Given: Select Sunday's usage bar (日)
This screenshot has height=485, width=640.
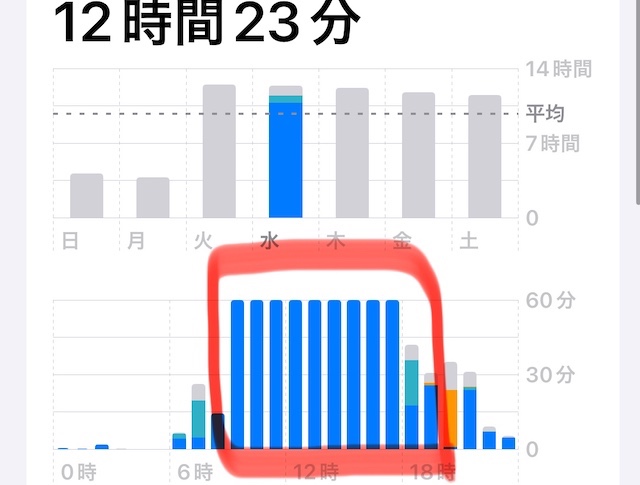Looking at the screenshot, I should pyautogui.click(x=87, y=196).
